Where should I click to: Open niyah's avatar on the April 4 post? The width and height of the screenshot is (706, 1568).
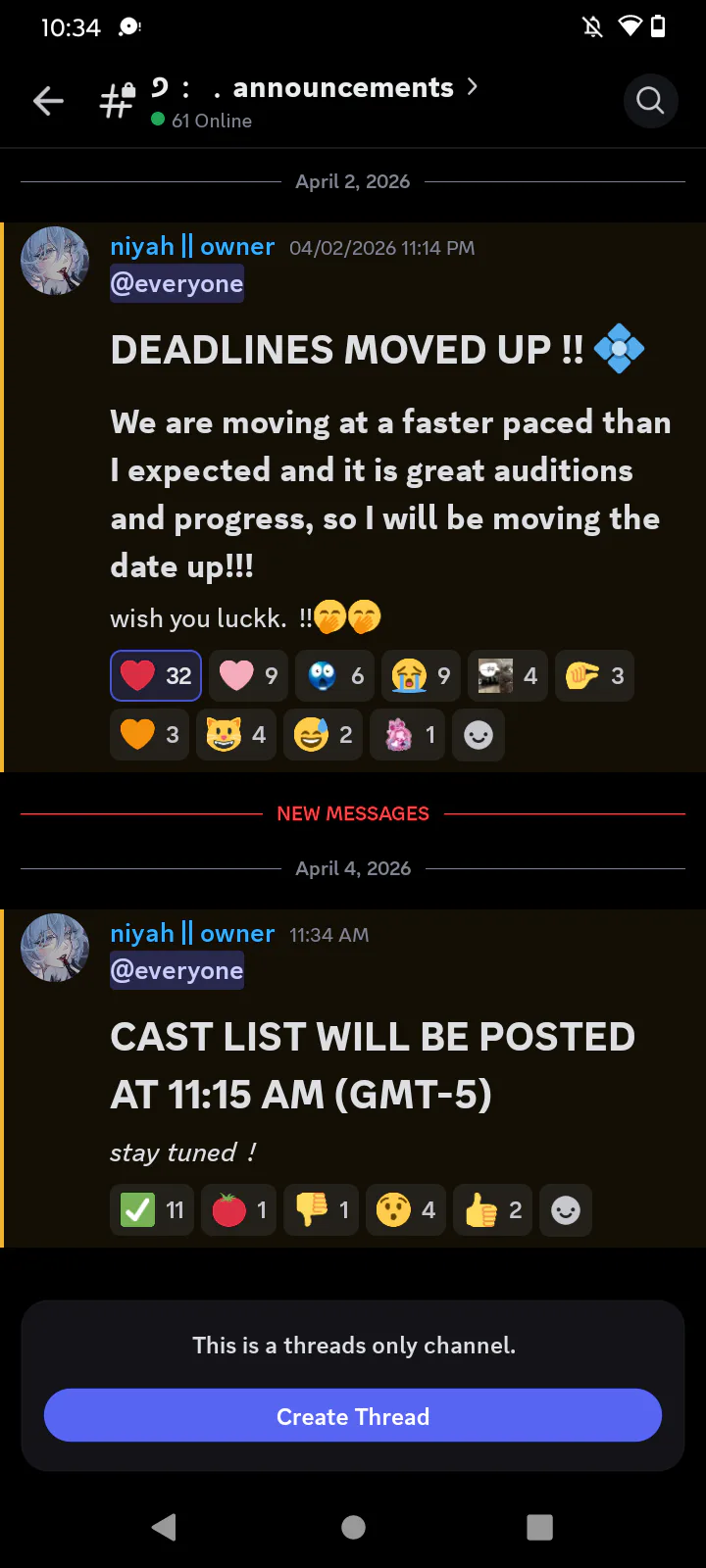tap(55, 948)
